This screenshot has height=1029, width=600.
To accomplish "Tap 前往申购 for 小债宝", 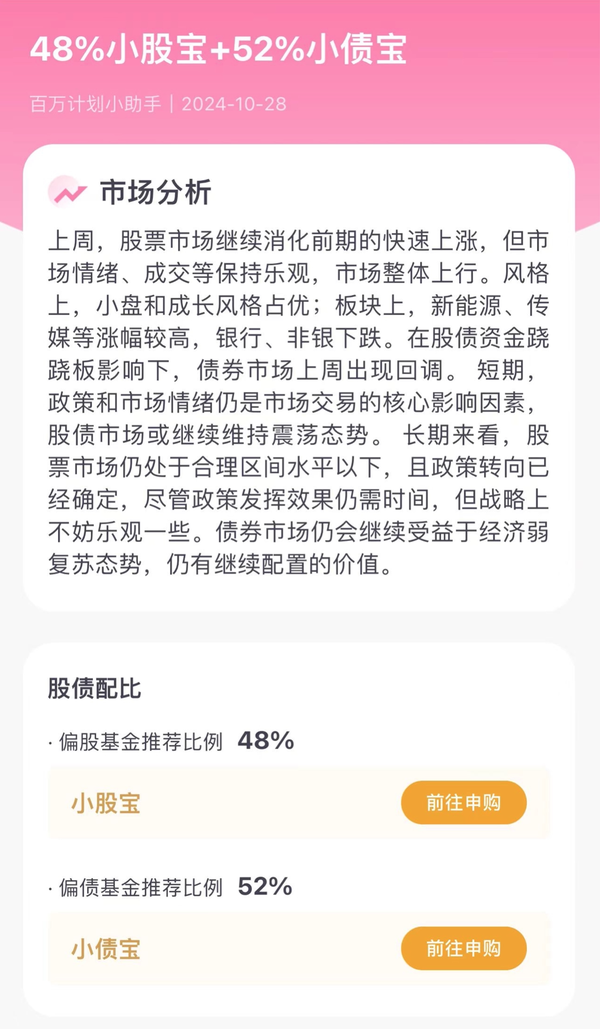I will 463,948.
